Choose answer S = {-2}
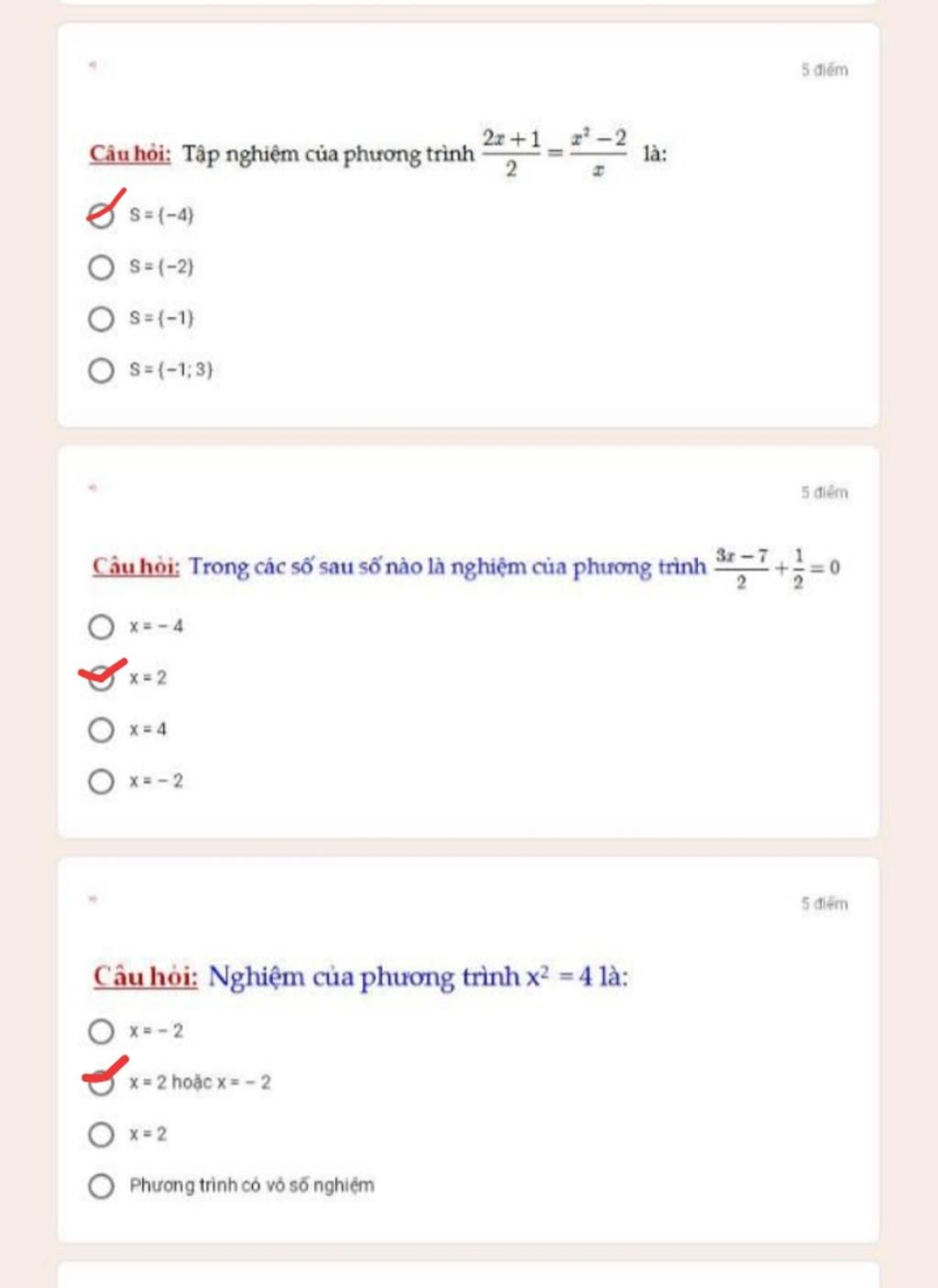938x1288 pixels. pos(101,267)
